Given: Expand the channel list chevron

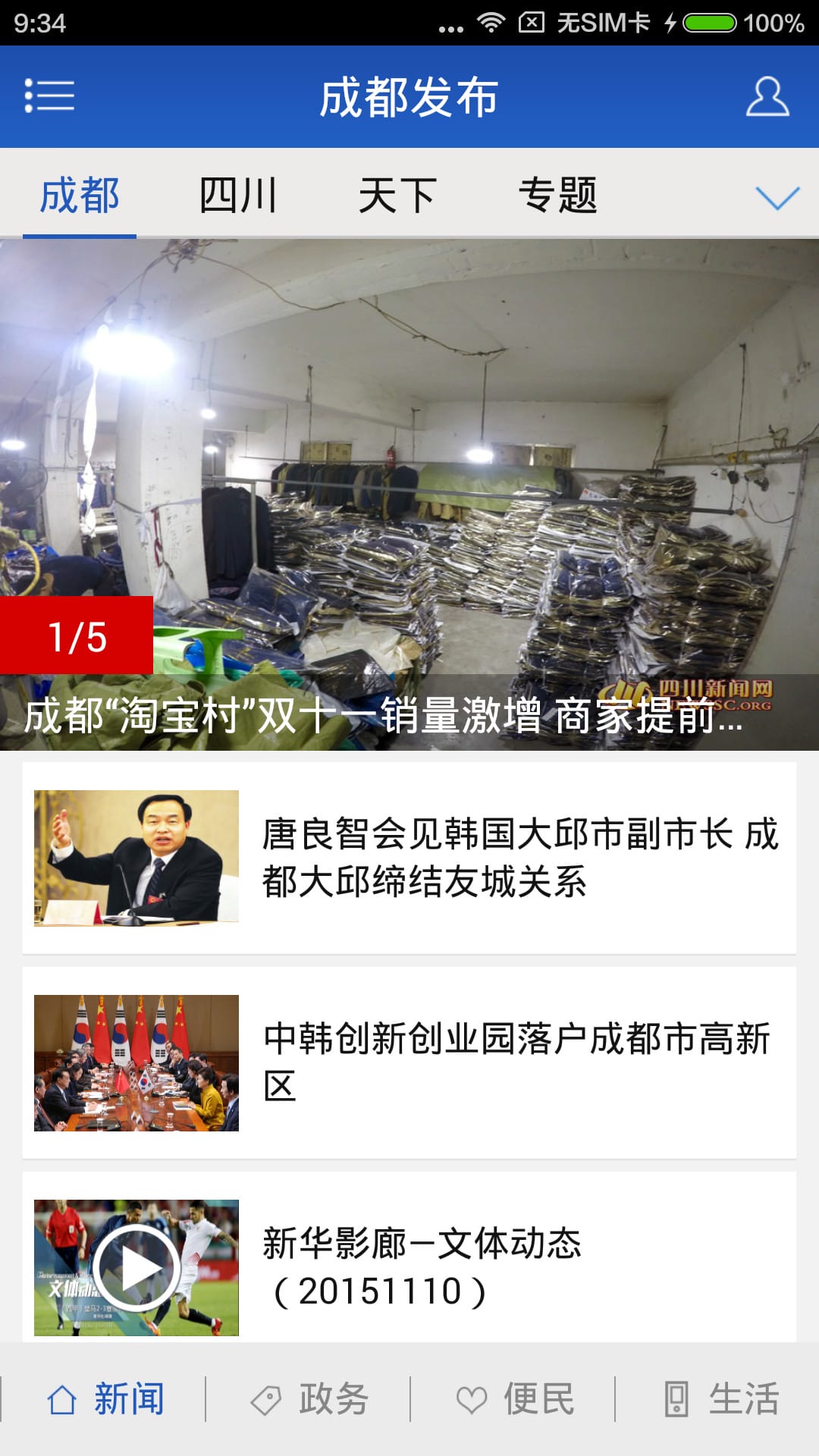Looking at the screenshot, I should click(x=777, y=196).
